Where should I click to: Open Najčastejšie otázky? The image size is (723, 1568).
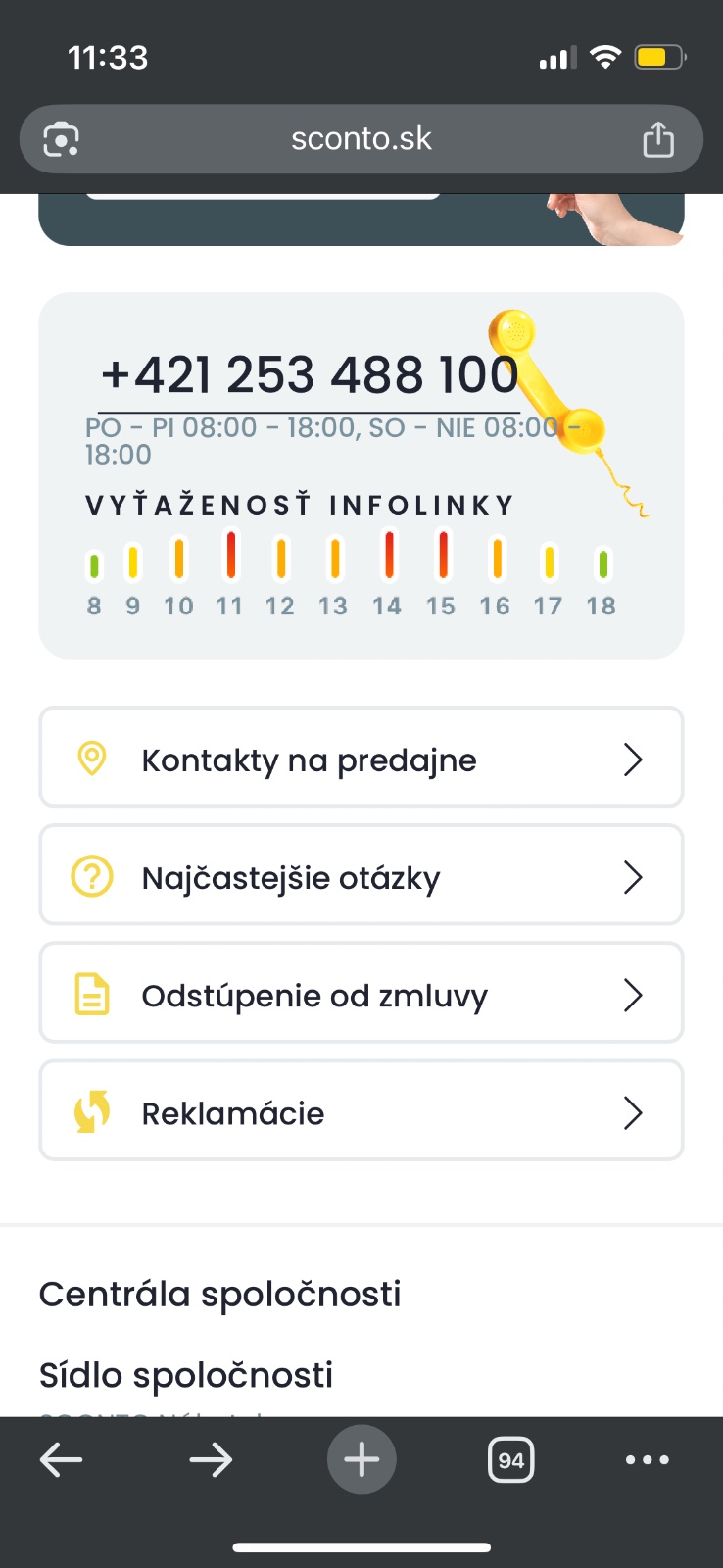(361, 876)
